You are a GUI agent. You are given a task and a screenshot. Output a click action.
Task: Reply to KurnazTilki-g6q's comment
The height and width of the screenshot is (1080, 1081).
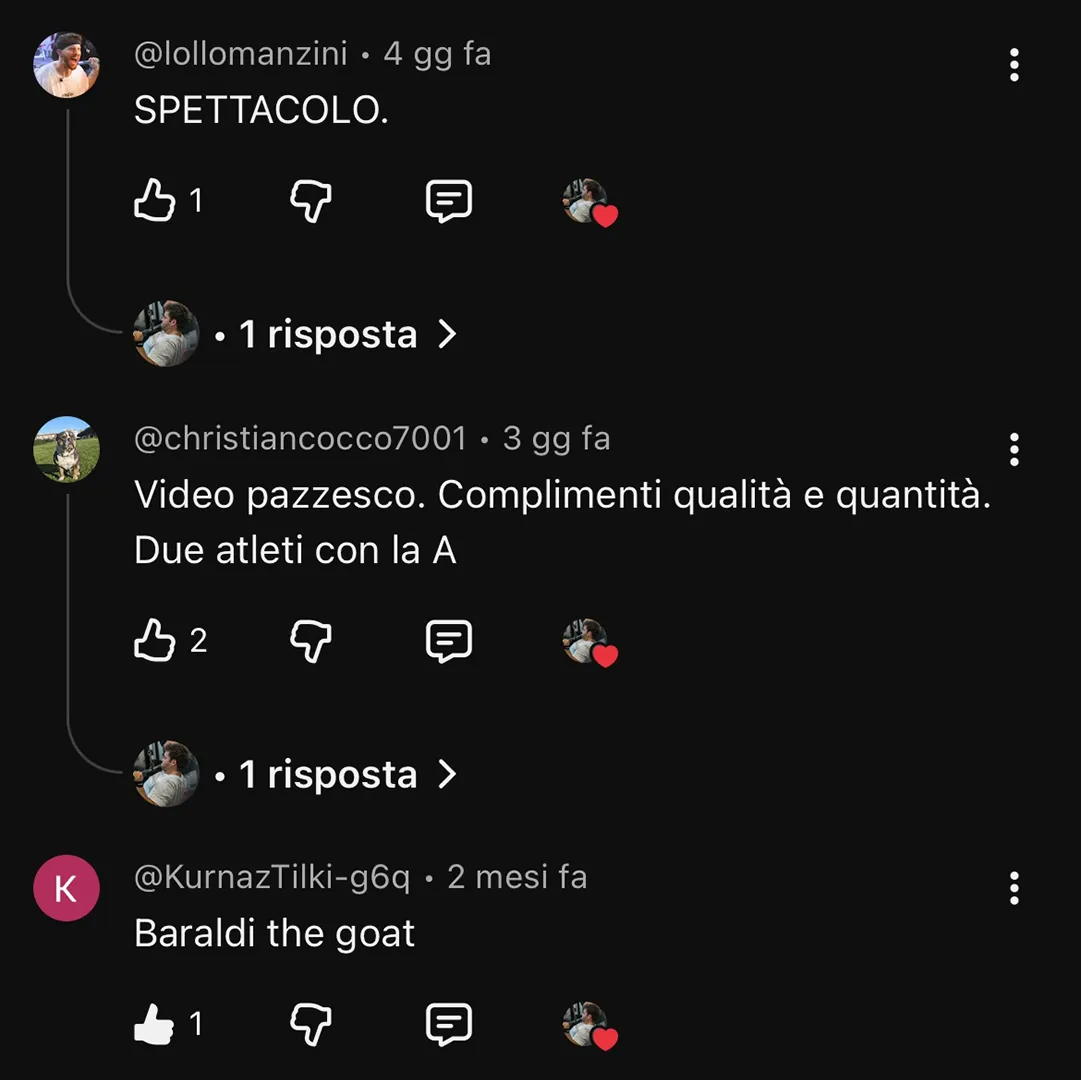pyautogui.click(x=448, y=1024)
